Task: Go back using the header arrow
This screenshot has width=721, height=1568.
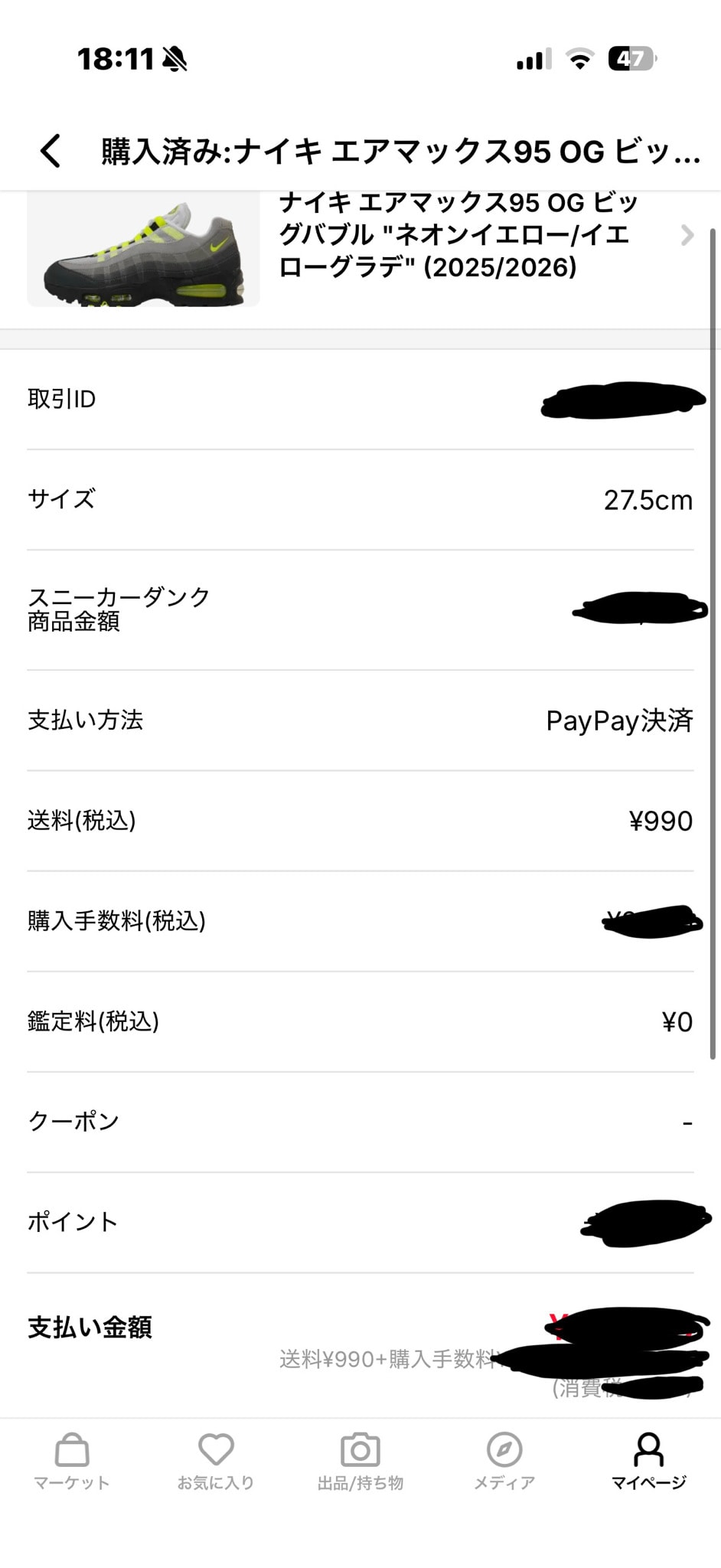Action: (x=51, y=151)
